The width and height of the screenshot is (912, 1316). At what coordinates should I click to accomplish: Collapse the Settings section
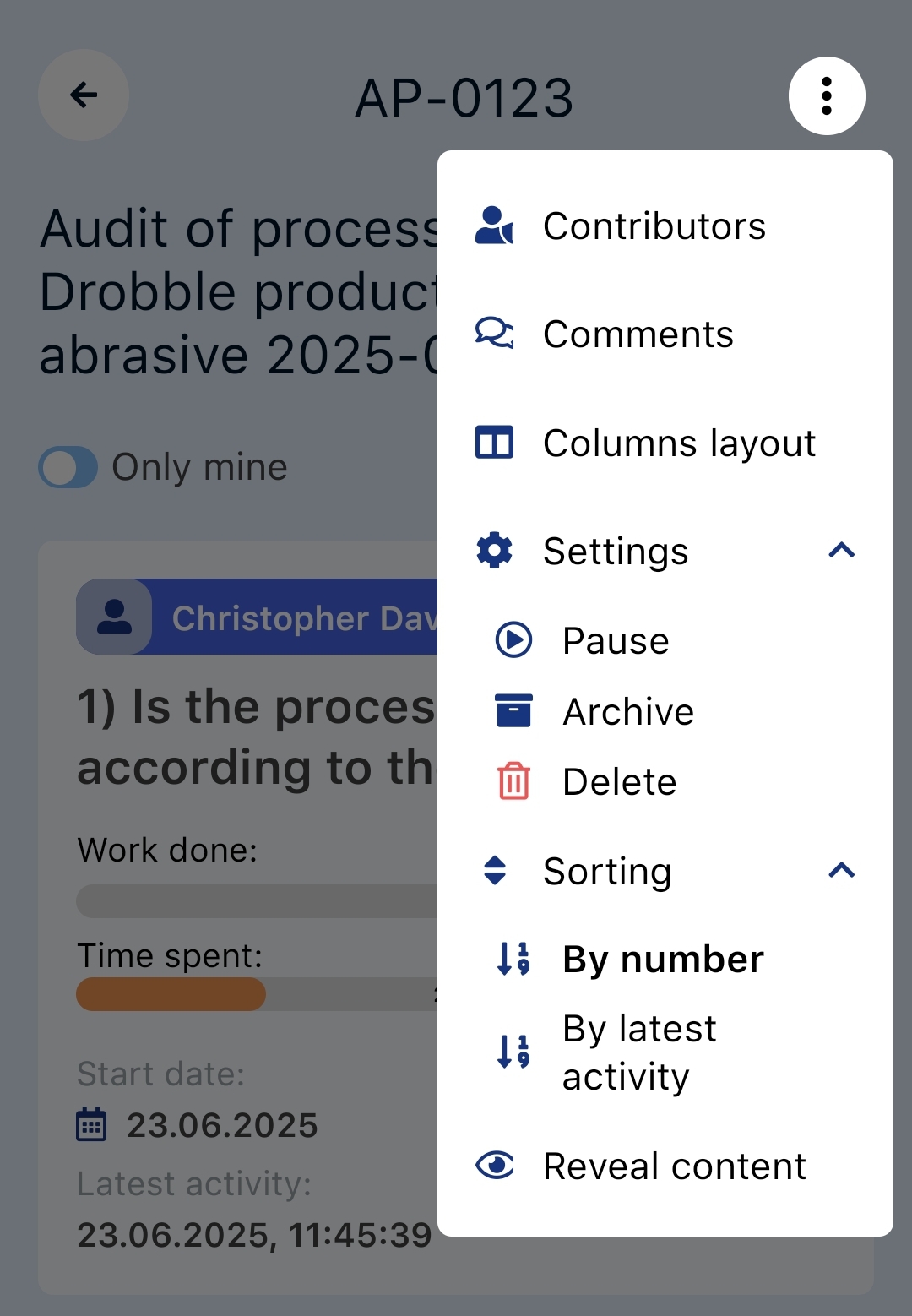[841, 551]
